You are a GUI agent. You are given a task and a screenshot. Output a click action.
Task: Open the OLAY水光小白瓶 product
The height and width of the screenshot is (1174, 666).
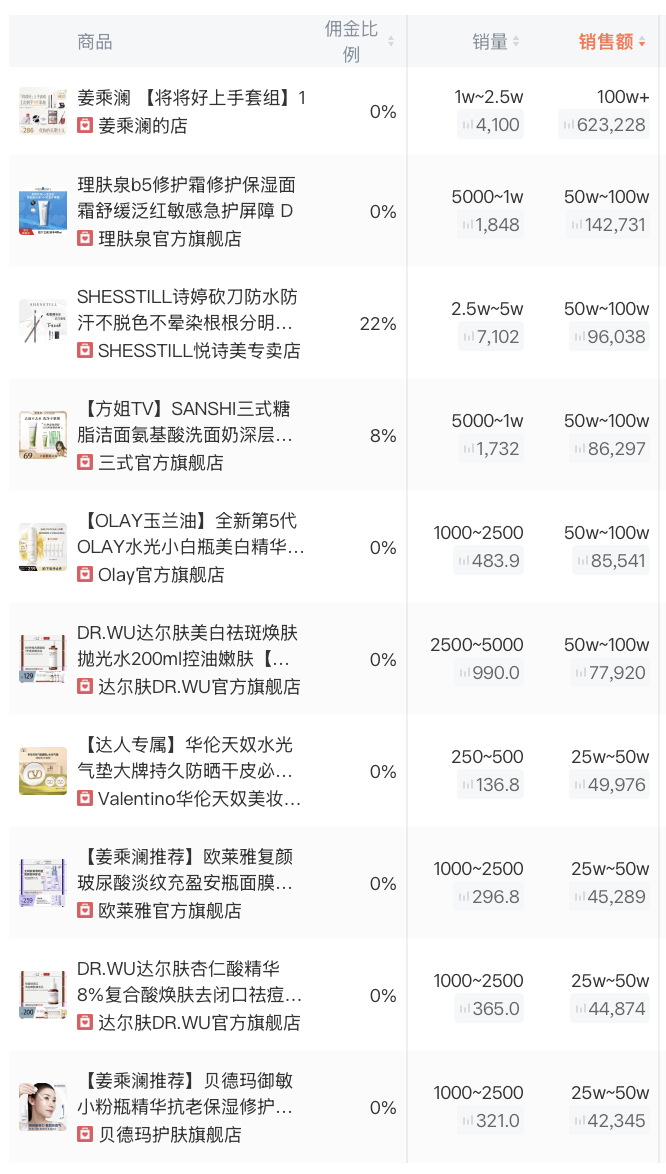click(x=191, y=534)
